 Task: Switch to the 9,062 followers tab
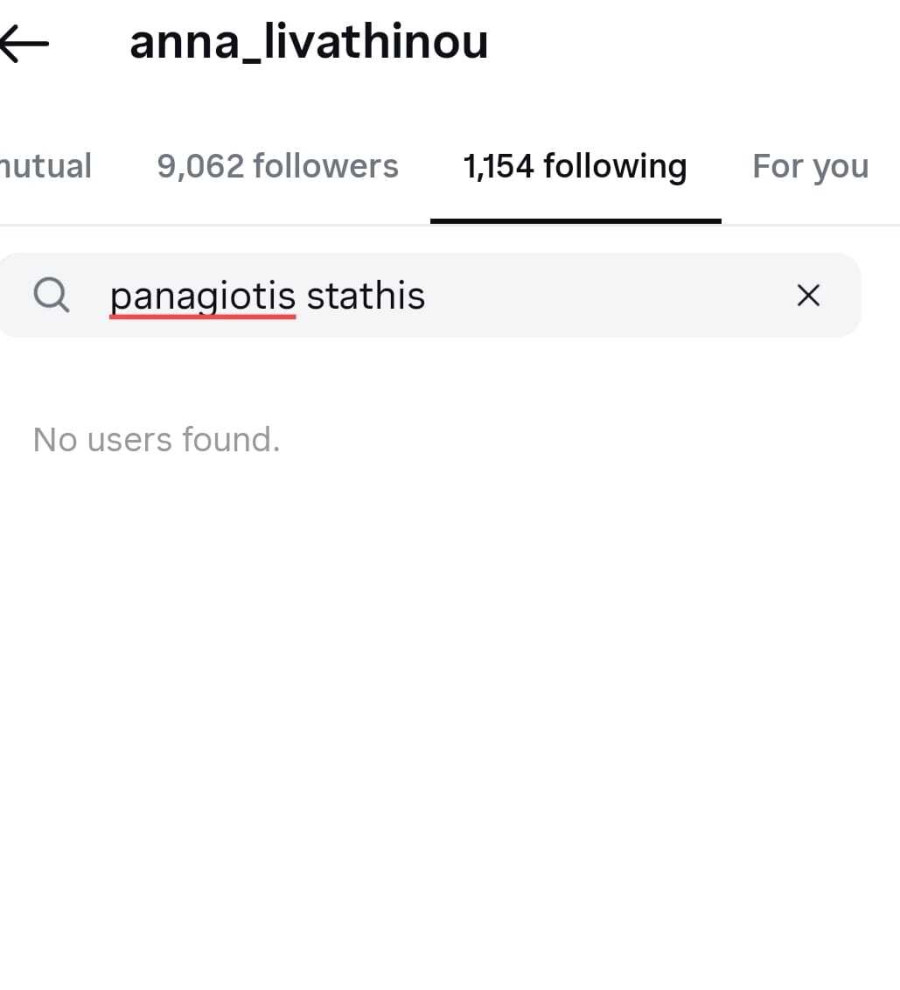pos(277,166)
